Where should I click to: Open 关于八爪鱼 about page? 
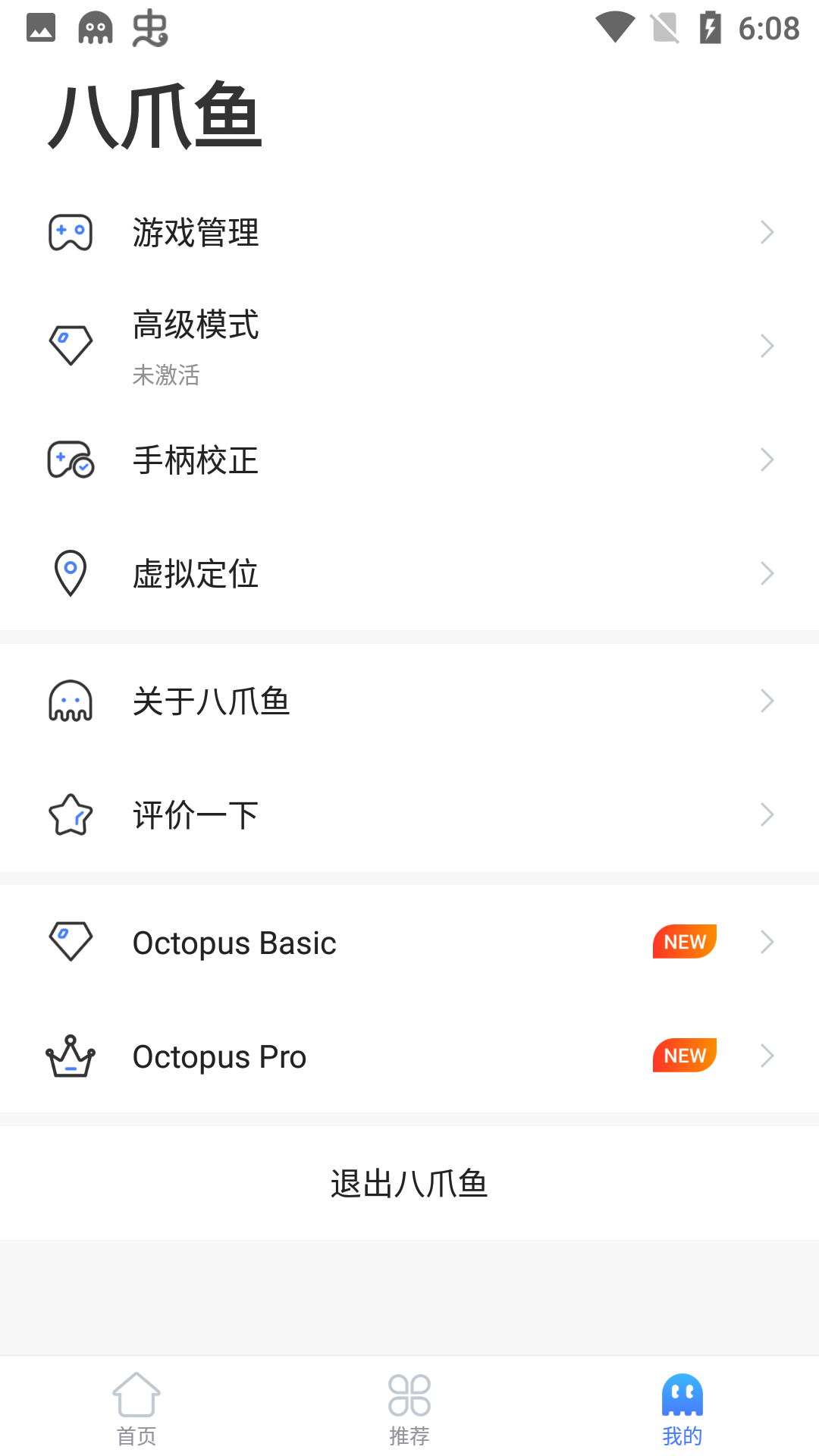[x=409, y=701]
